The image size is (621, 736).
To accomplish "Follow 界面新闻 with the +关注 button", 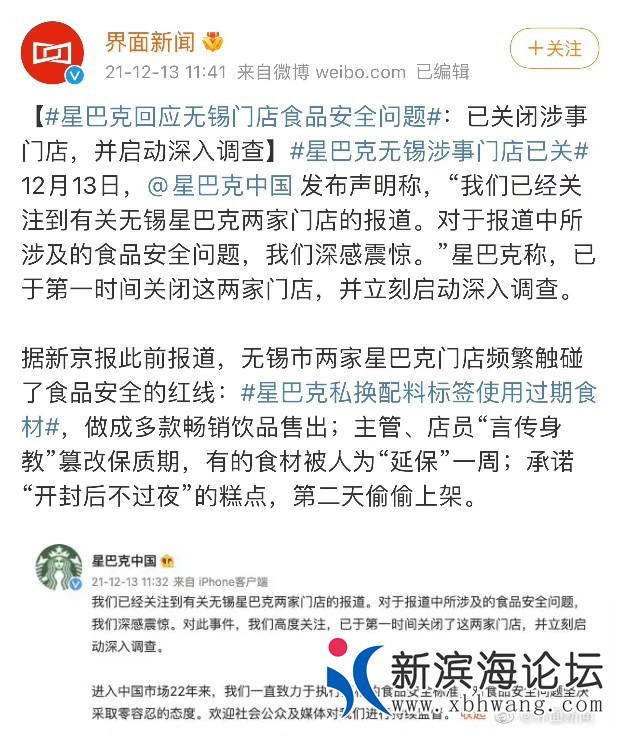I will click(554, 48).
